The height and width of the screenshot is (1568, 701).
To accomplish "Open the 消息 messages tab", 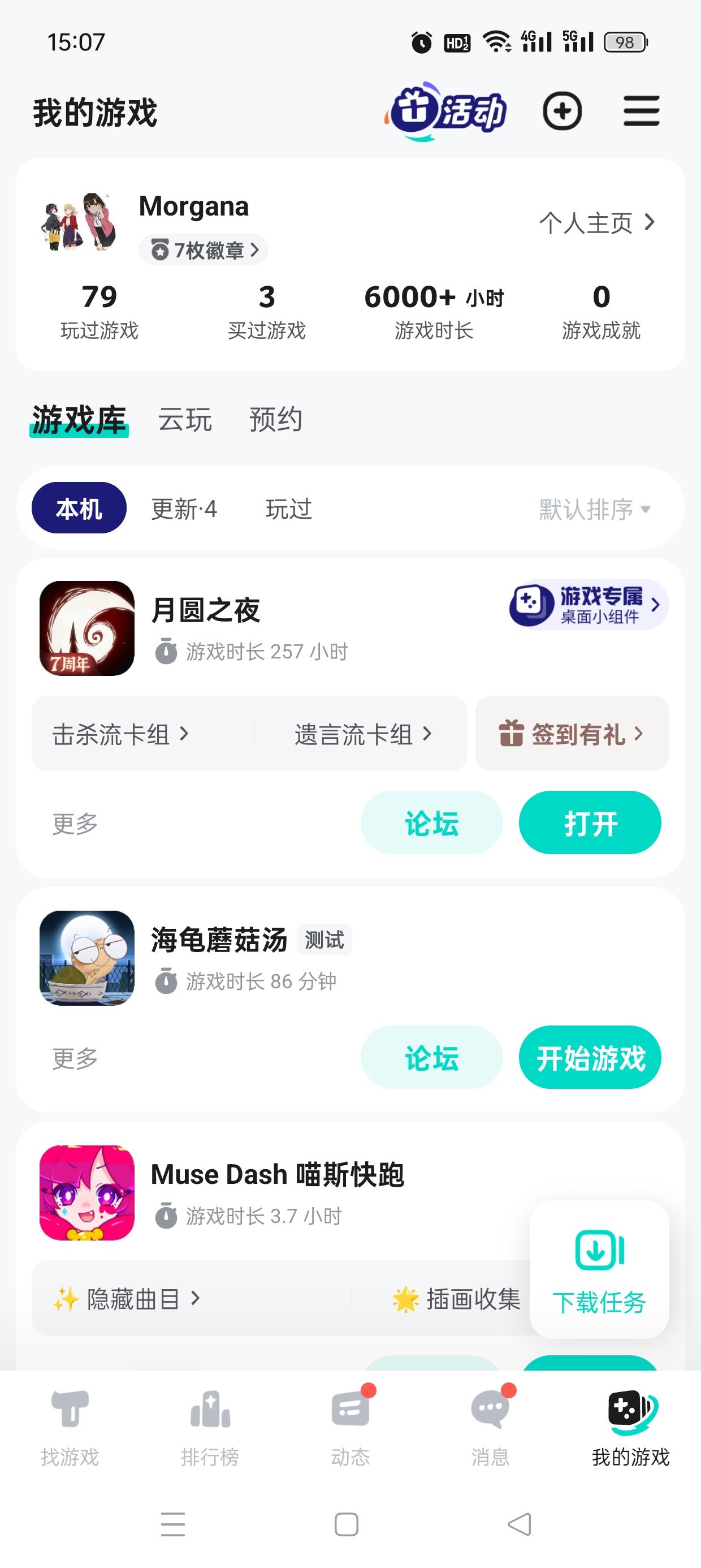I will click(x=491, y=1424).
